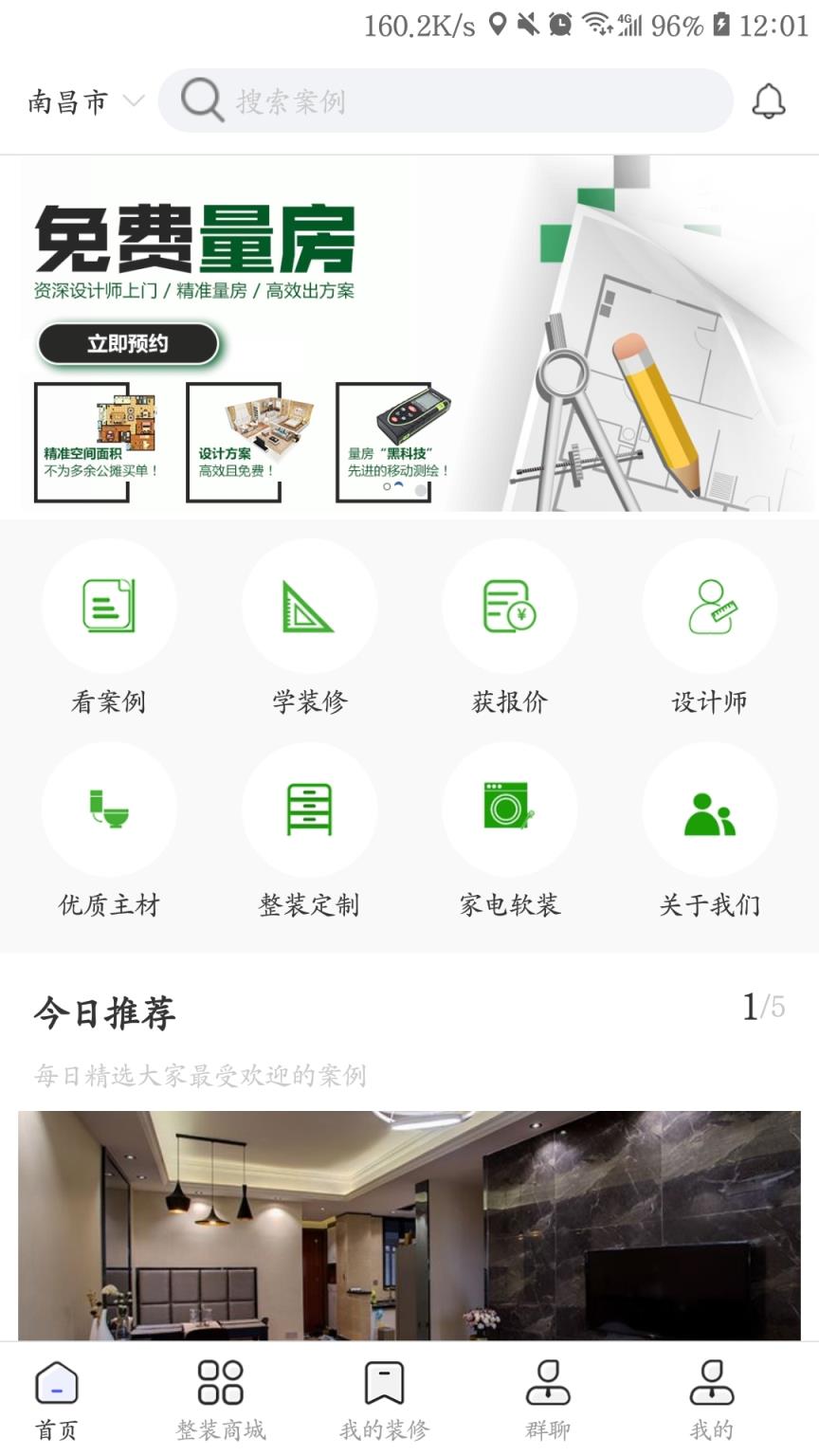Tap the 家电软装 appliances icon
The width and height of the screenshot is (819, 1456).
click(x=509, y=809)
